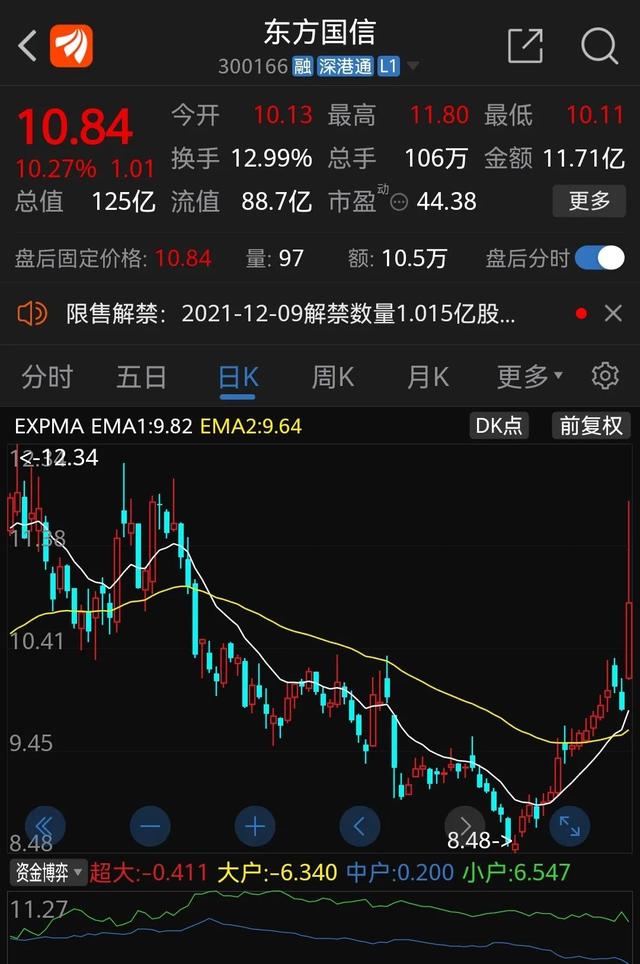Dismiss the 限售解禁 notice banner
Viewport: 640px width, 964px height.
point(613,314)
